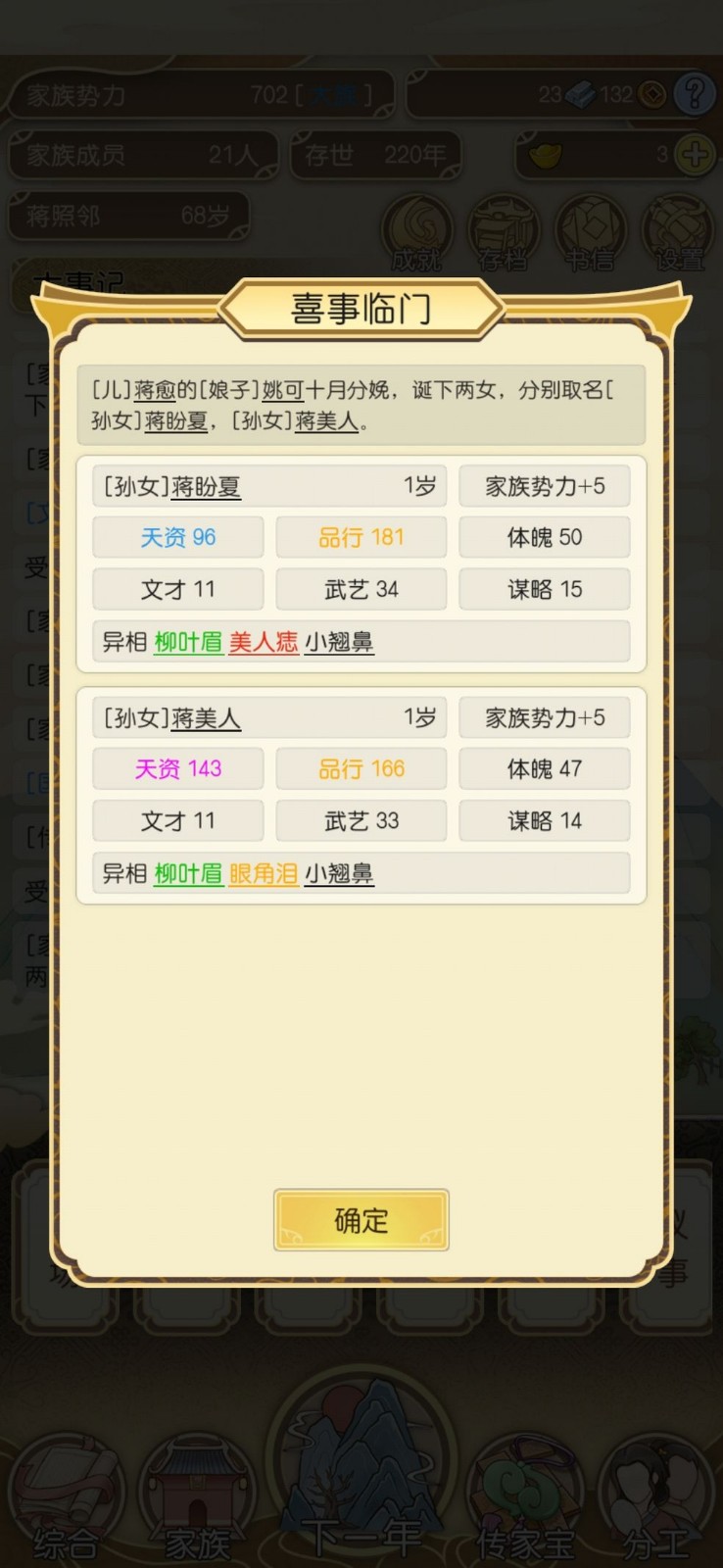723x1568 pixels.
Task: Open 蒋美人's name in her stats card header
Action: [x=206, y=718]
